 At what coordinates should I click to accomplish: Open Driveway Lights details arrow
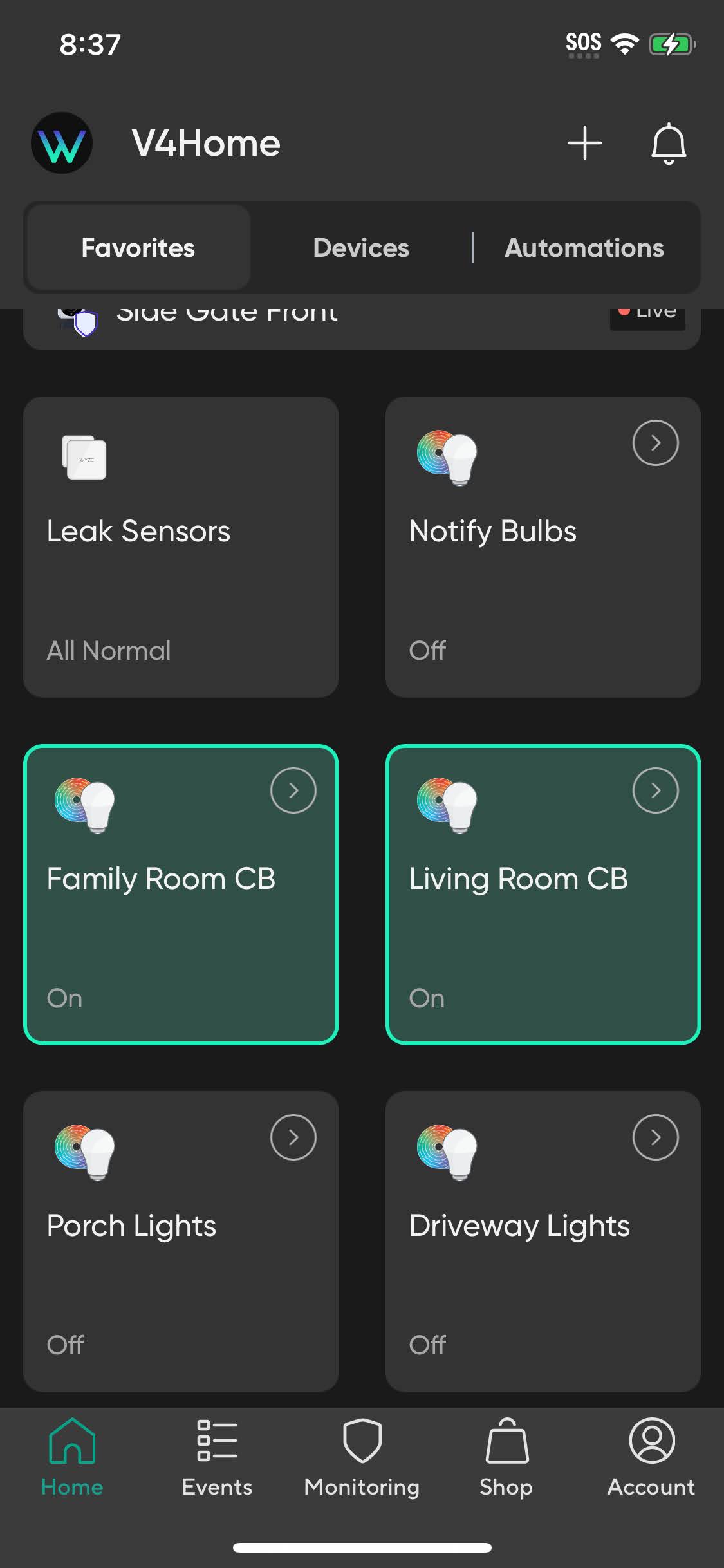655,1137
